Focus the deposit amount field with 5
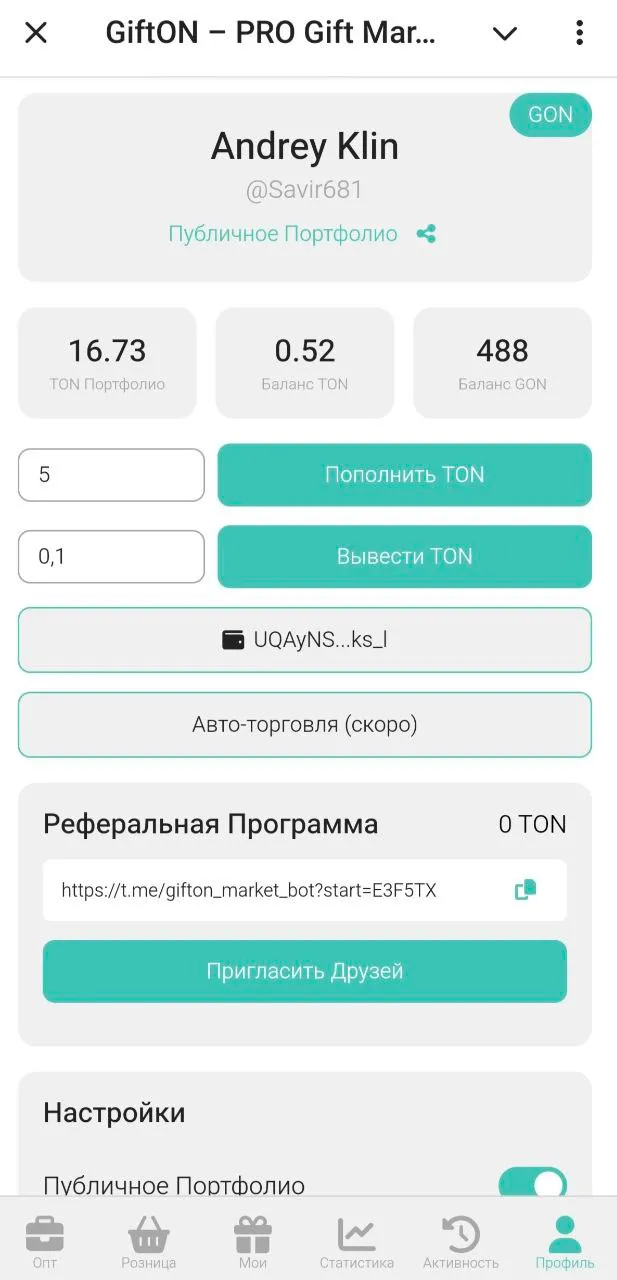This screenshot has width=617, height=1280. 111,475
